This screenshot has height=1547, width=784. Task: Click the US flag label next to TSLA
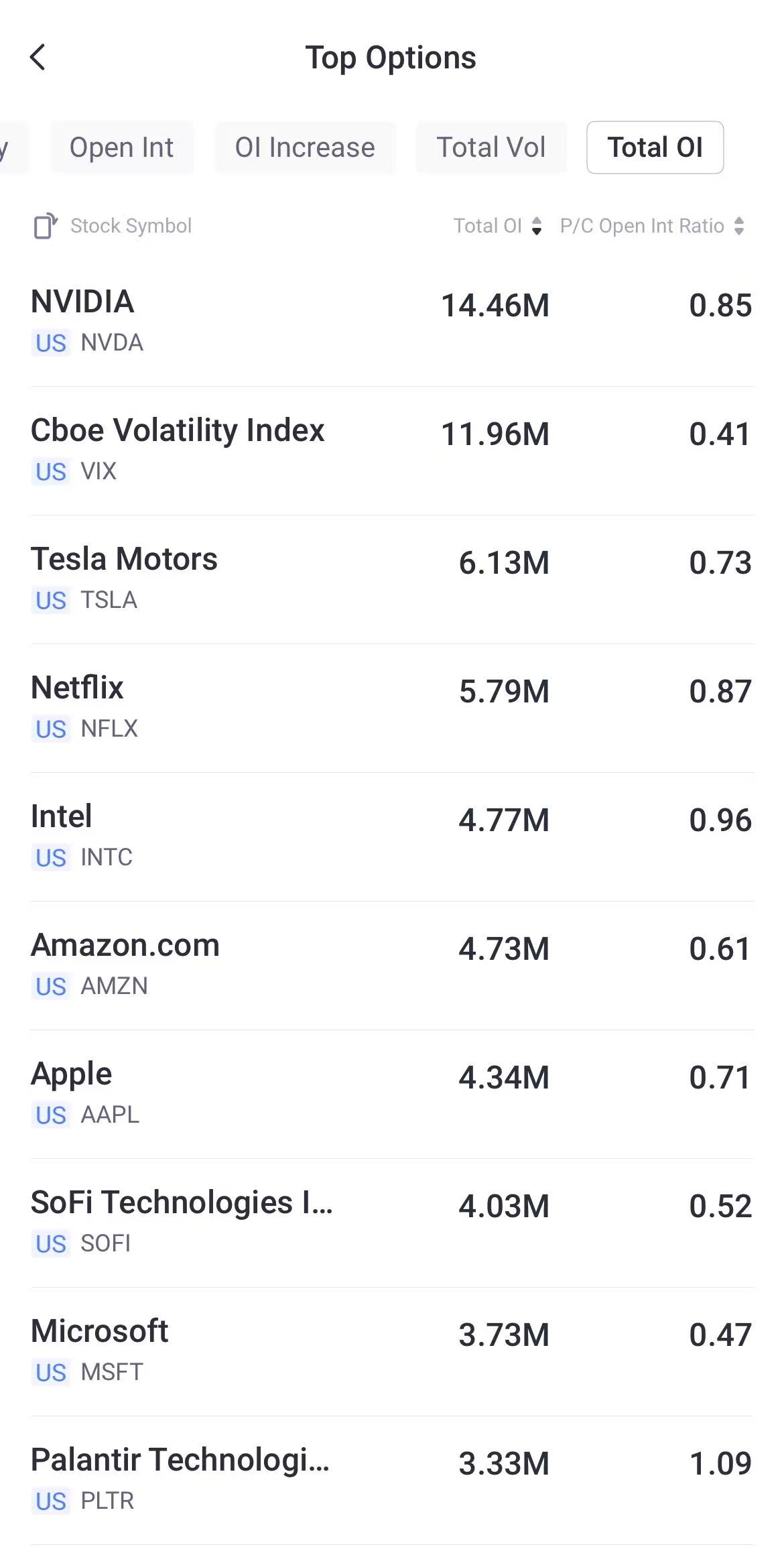coord(50,601)
